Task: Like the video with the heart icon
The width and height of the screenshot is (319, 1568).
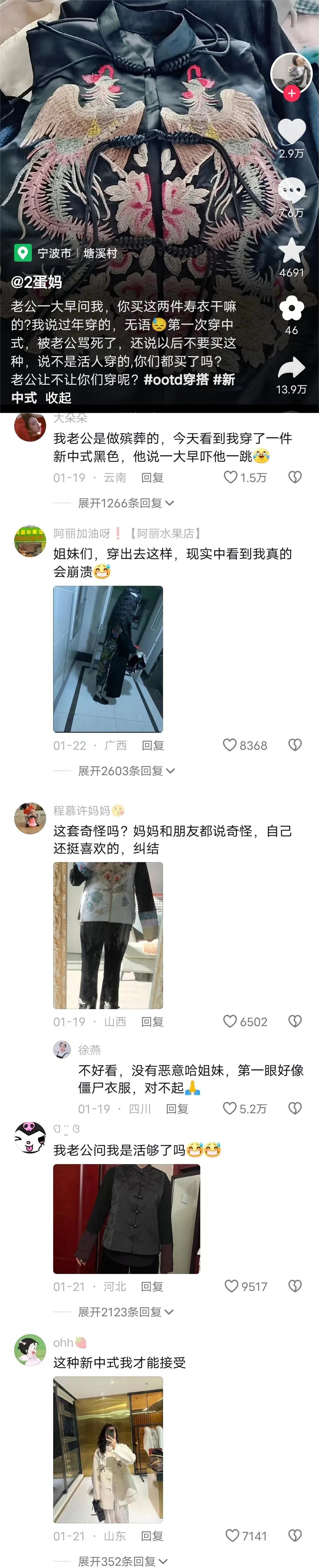Action: tap(292, 131)
